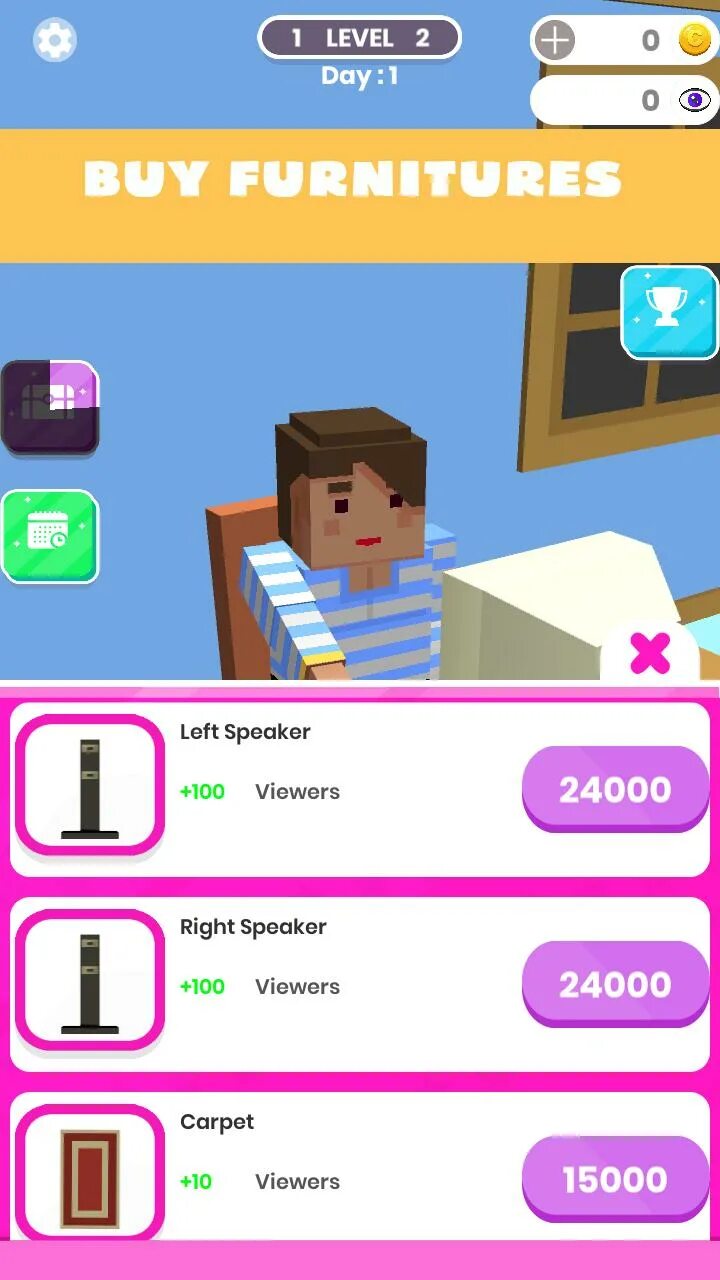Open the treasure chest shop button
Viewport: 720px width, 1280px height.
pyautogui.click(x=50, y=407)
